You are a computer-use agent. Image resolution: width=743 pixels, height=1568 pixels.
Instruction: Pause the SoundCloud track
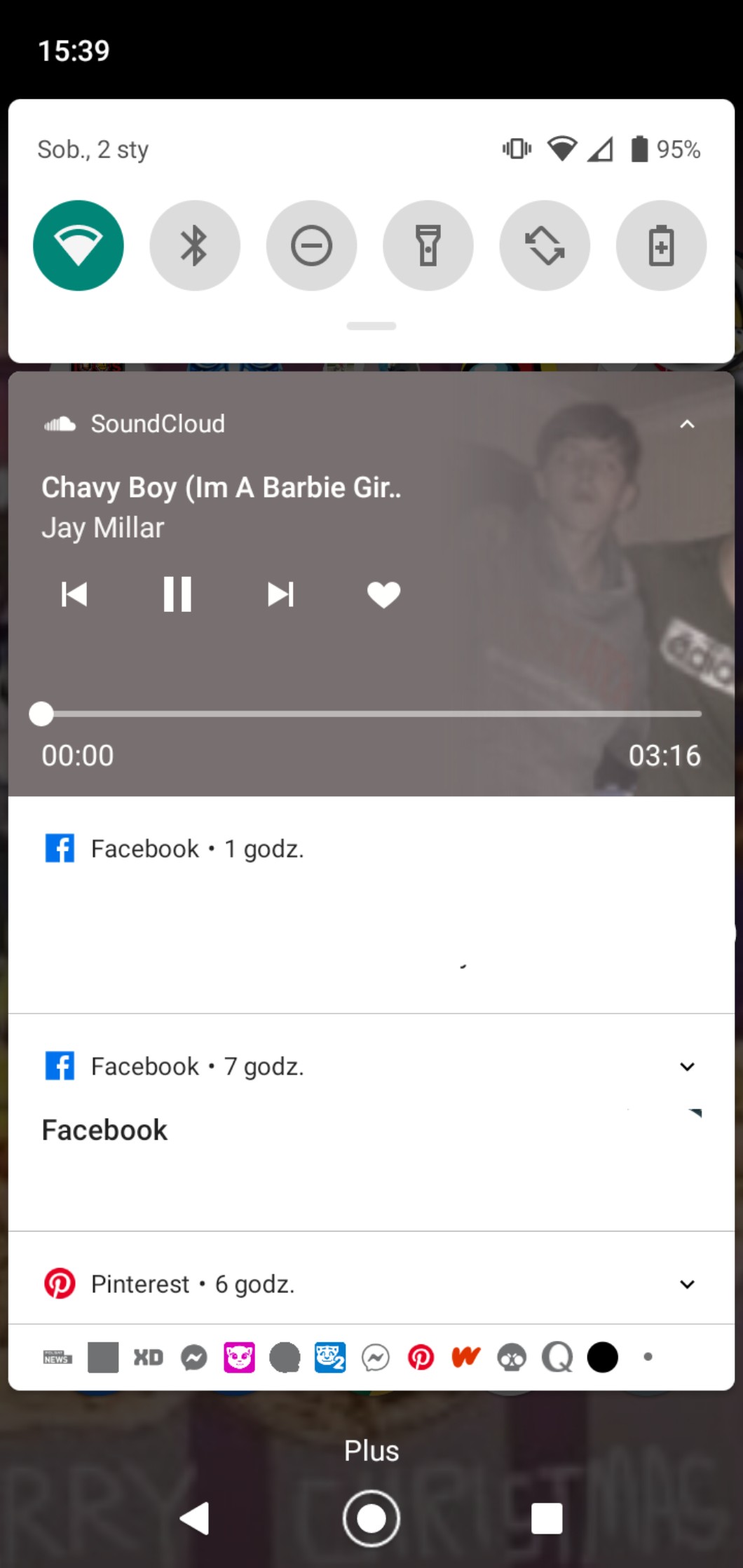[x=177, y=594]
